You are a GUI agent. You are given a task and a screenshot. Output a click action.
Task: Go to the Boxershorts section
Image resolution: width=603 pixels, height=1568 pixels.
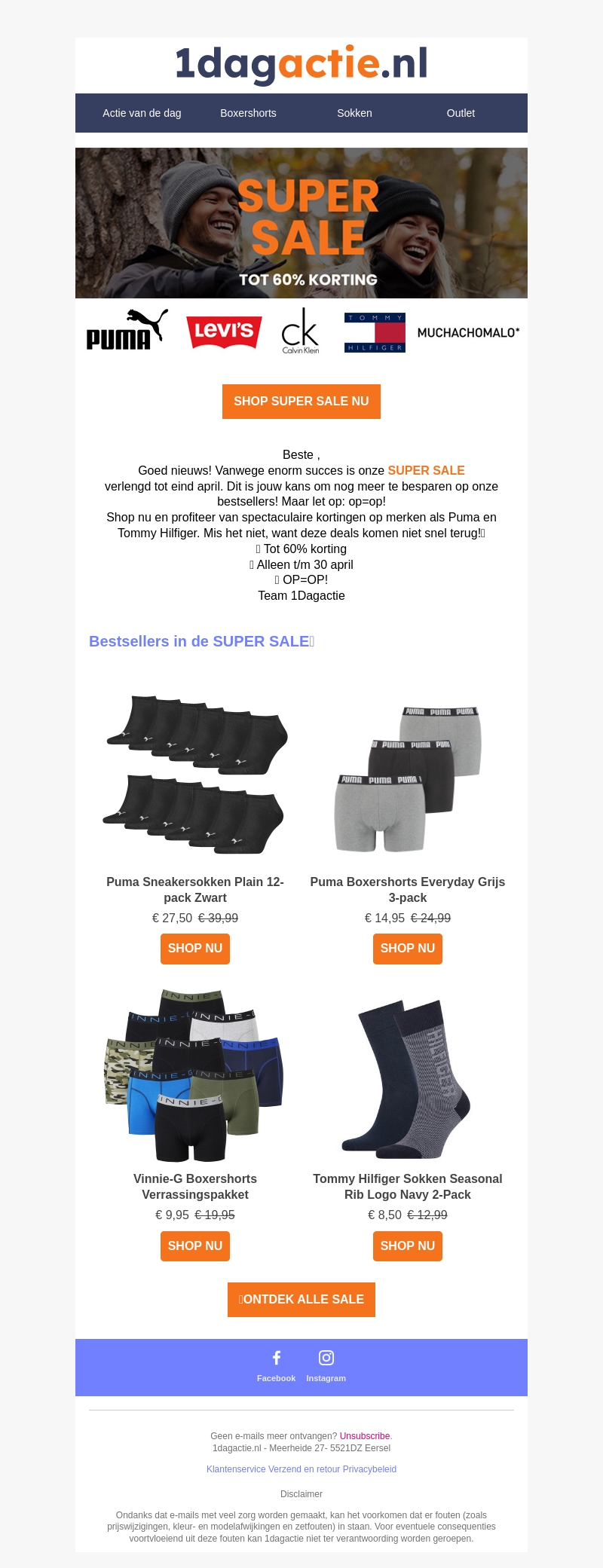click(x=248, y=113)
